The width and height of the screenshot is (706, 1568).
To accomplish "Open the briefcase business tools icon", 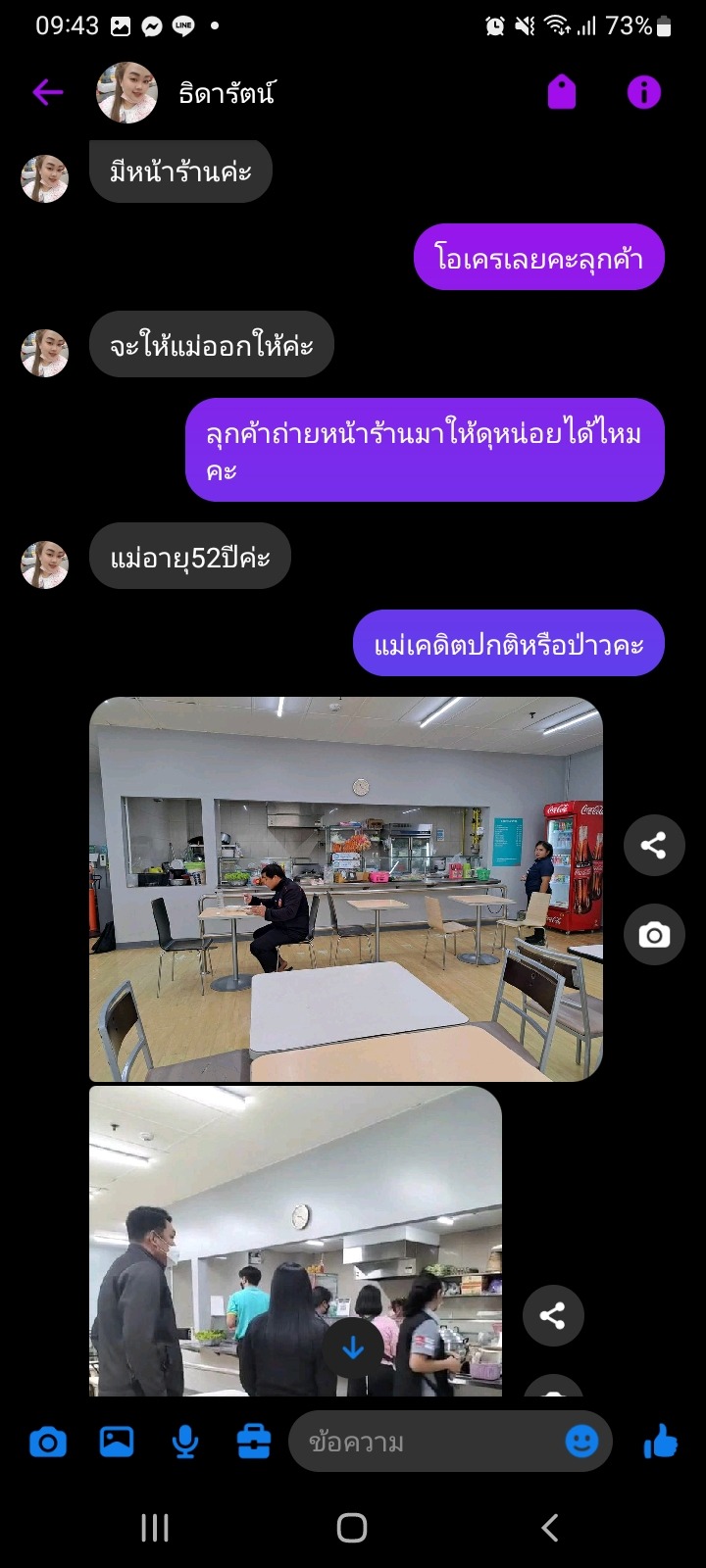I will click(254, 1442).
